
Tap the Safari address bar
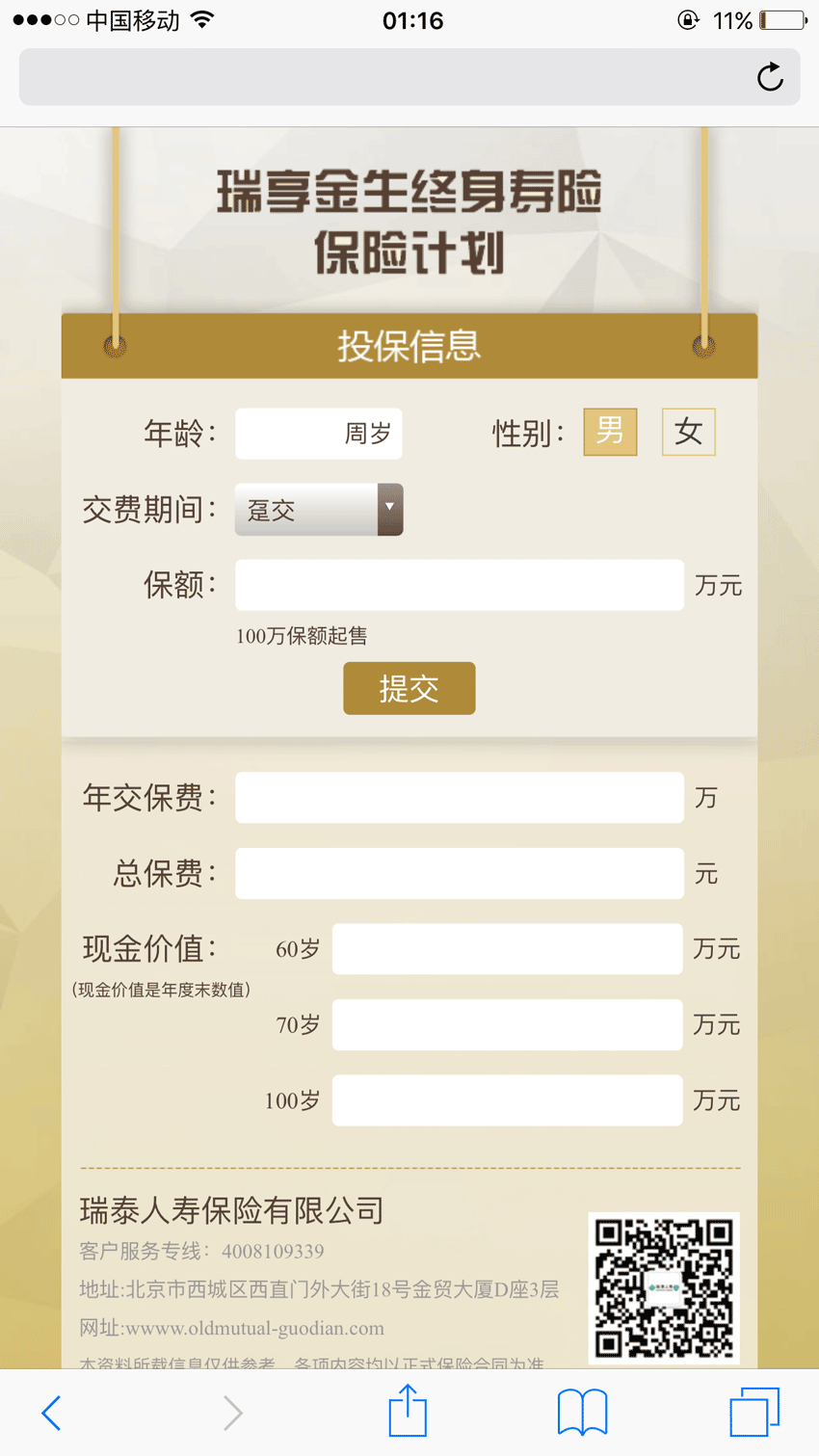point(385,77)
